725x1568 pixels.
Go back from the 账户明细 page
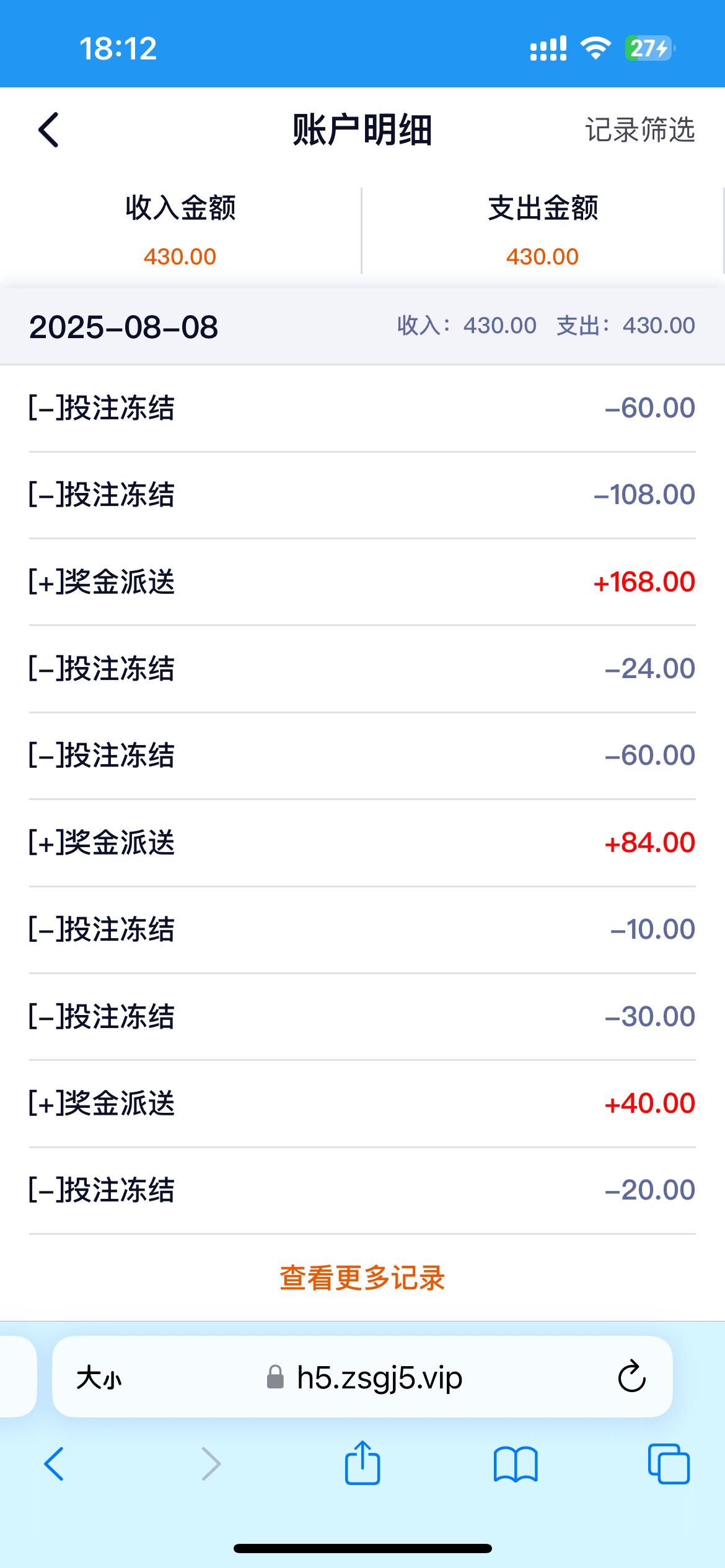pyautogui.click(x=48, y=130)
